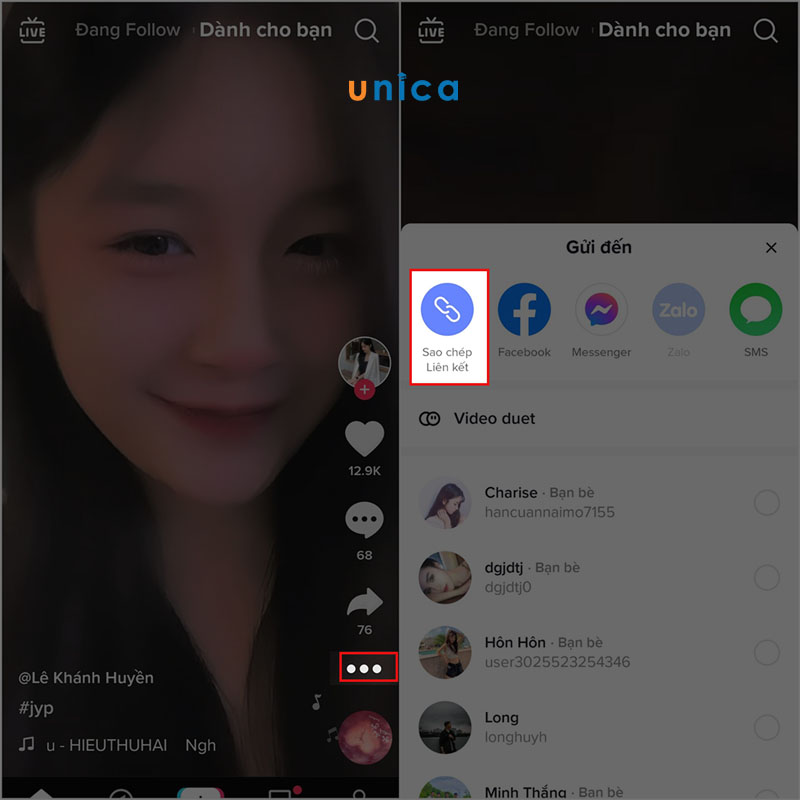Open the Video duet option

[494, 418]
